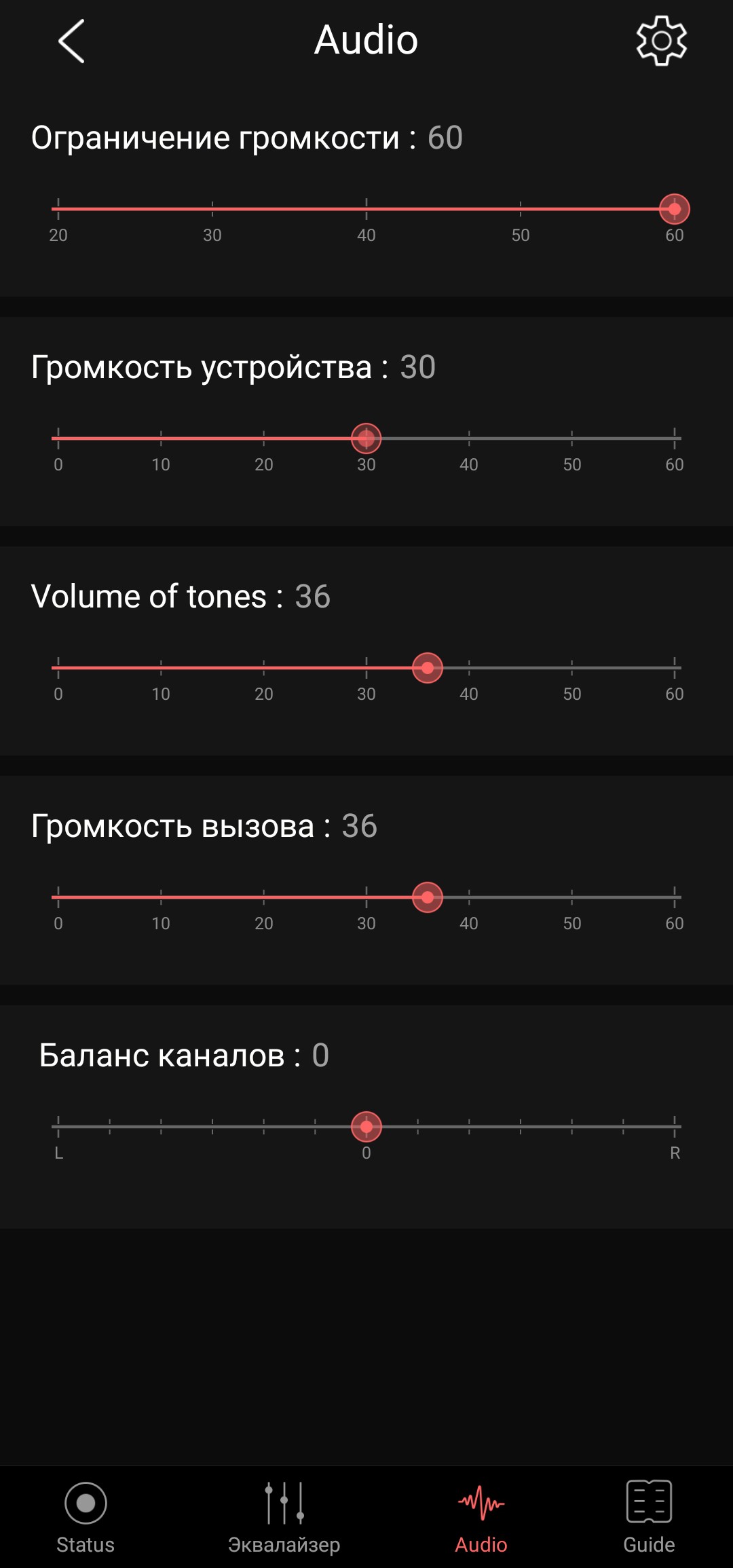The width and height of the screenshot is (733, 1568).
Task: Set Громкость устройства slider to 50
Action: 572,438
